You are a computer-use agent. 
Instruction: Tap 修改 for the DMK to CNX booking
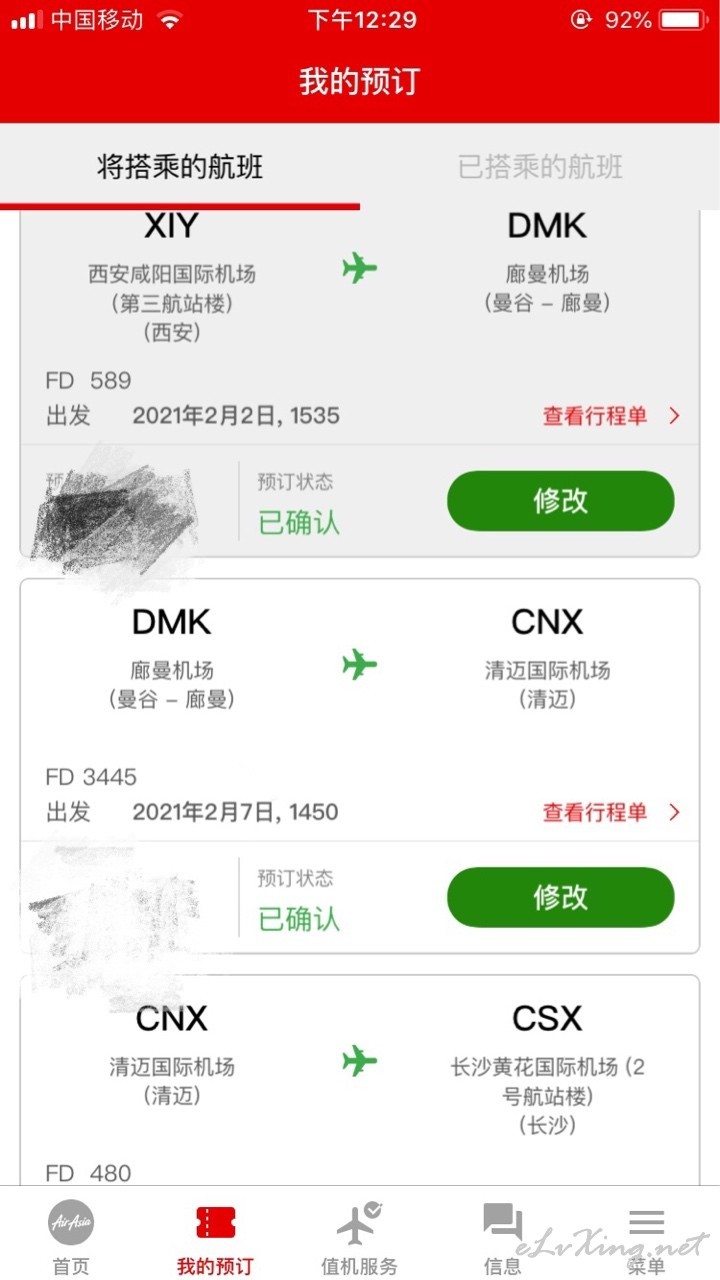pos(560,897)
